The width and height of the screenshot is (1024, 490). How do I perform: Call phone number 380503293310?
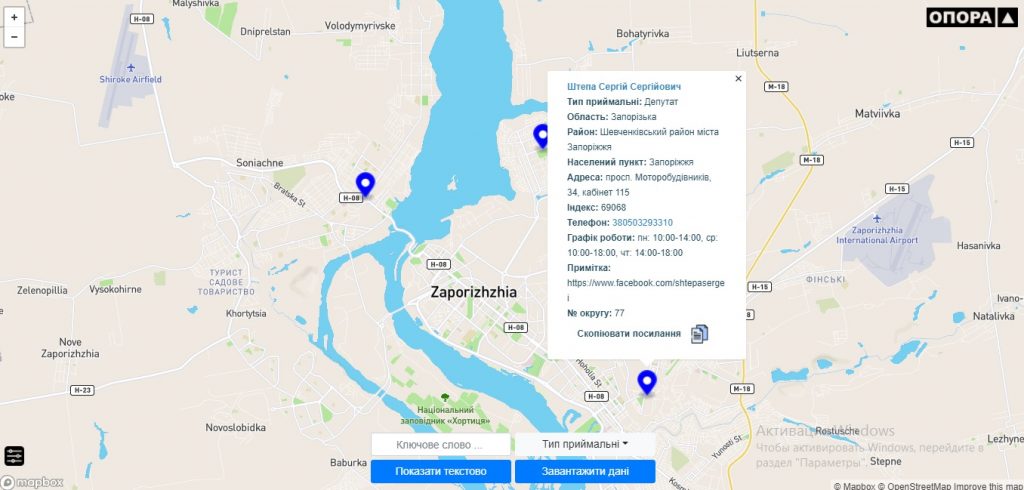coord(642,222)
